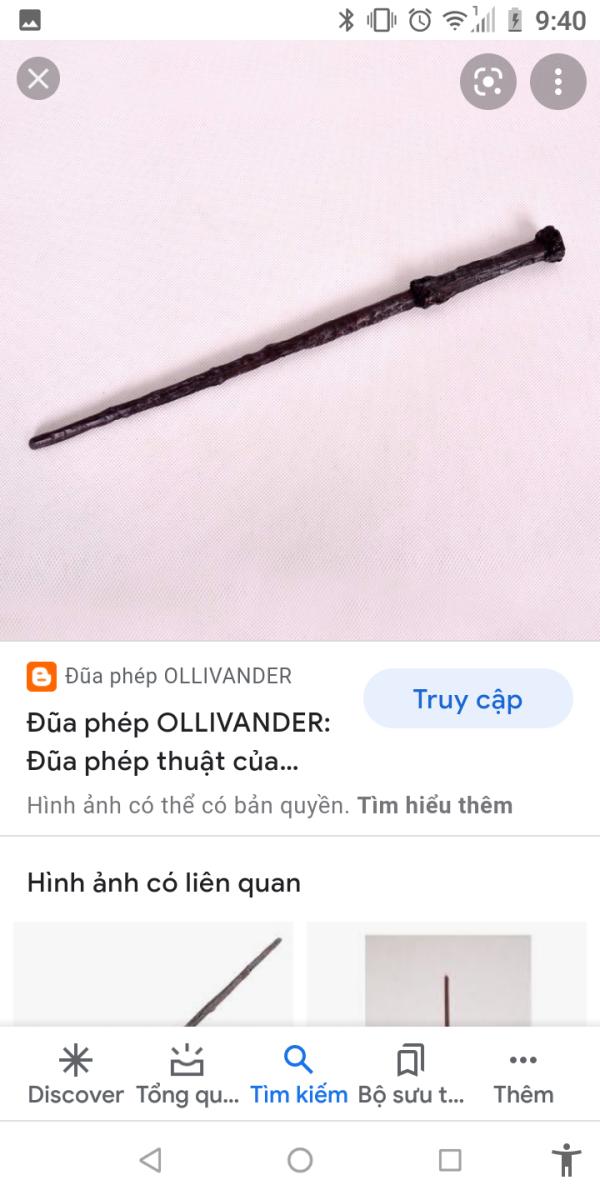Open the accessibility shortcut button
The image size is (600, 1200).
566,1160
